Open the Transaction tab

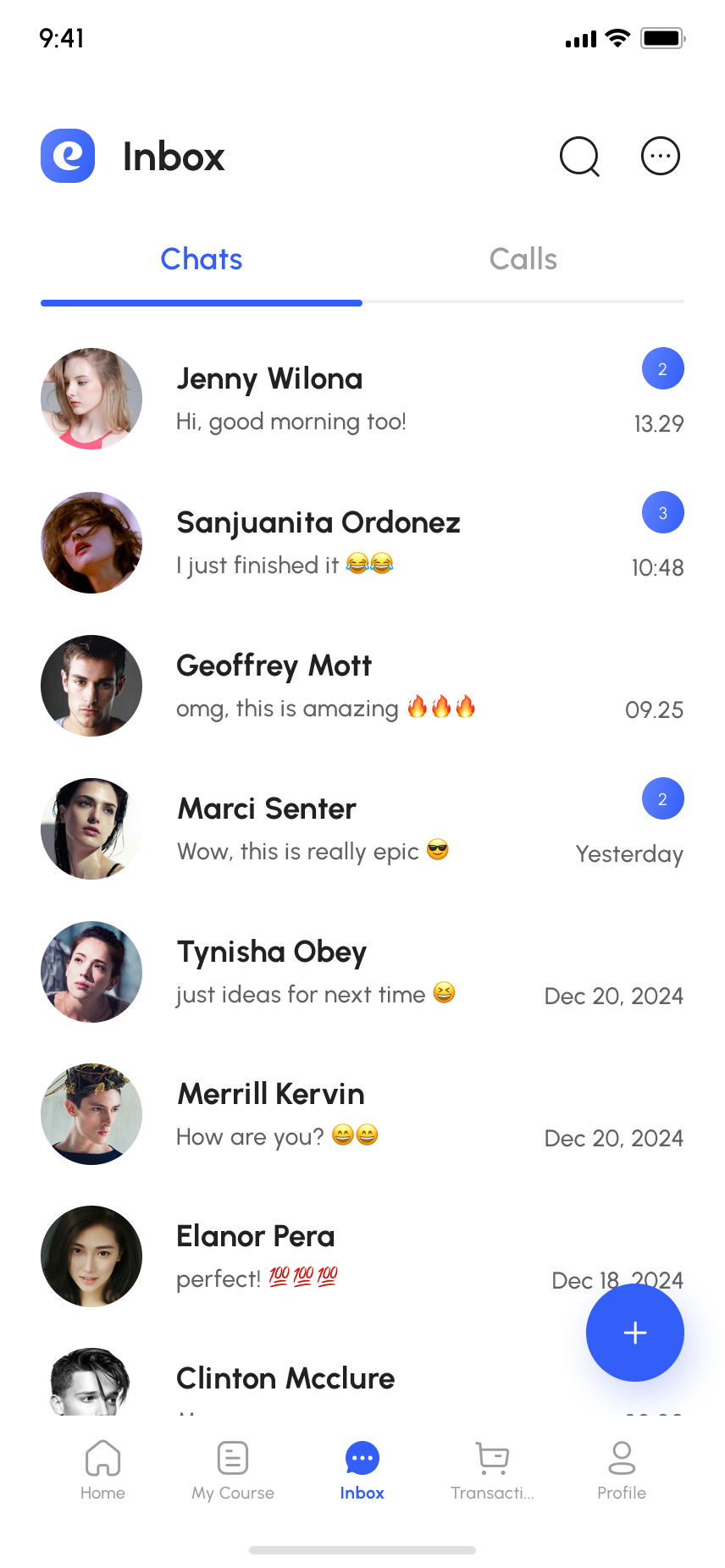click(492, 1470)
